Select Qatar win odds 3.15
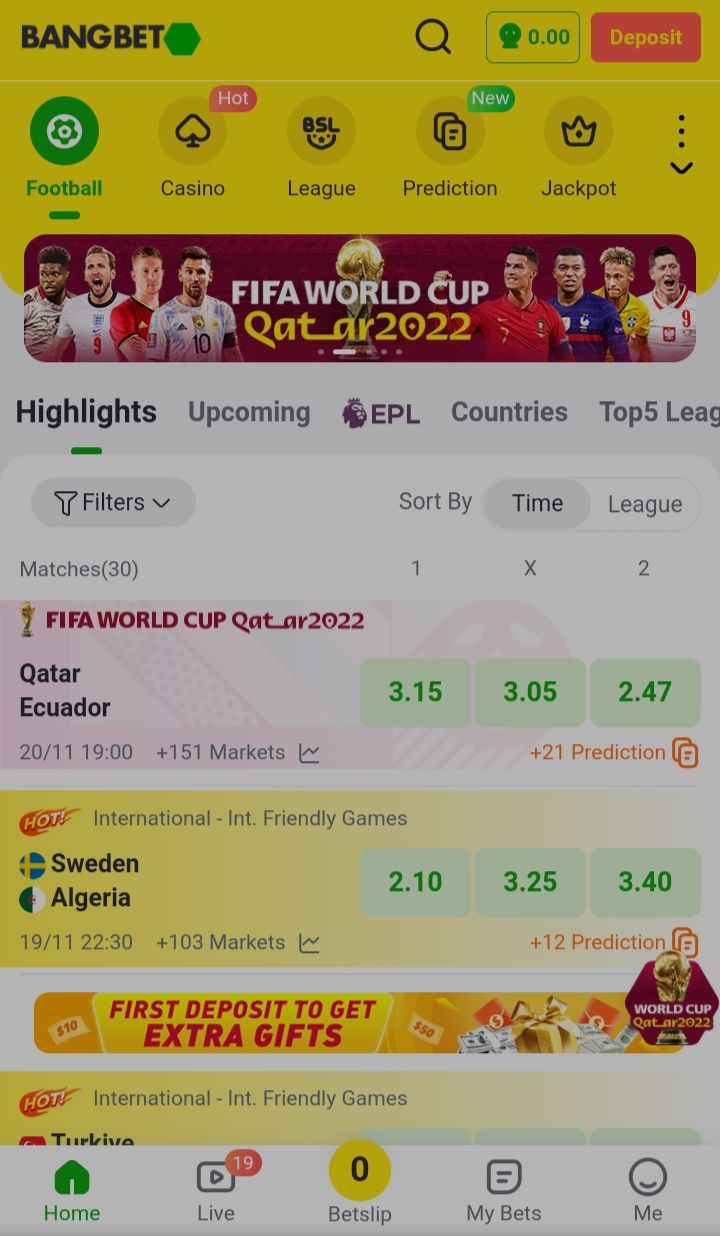Viewport: 720px width, 1236px height. (415, 692)
